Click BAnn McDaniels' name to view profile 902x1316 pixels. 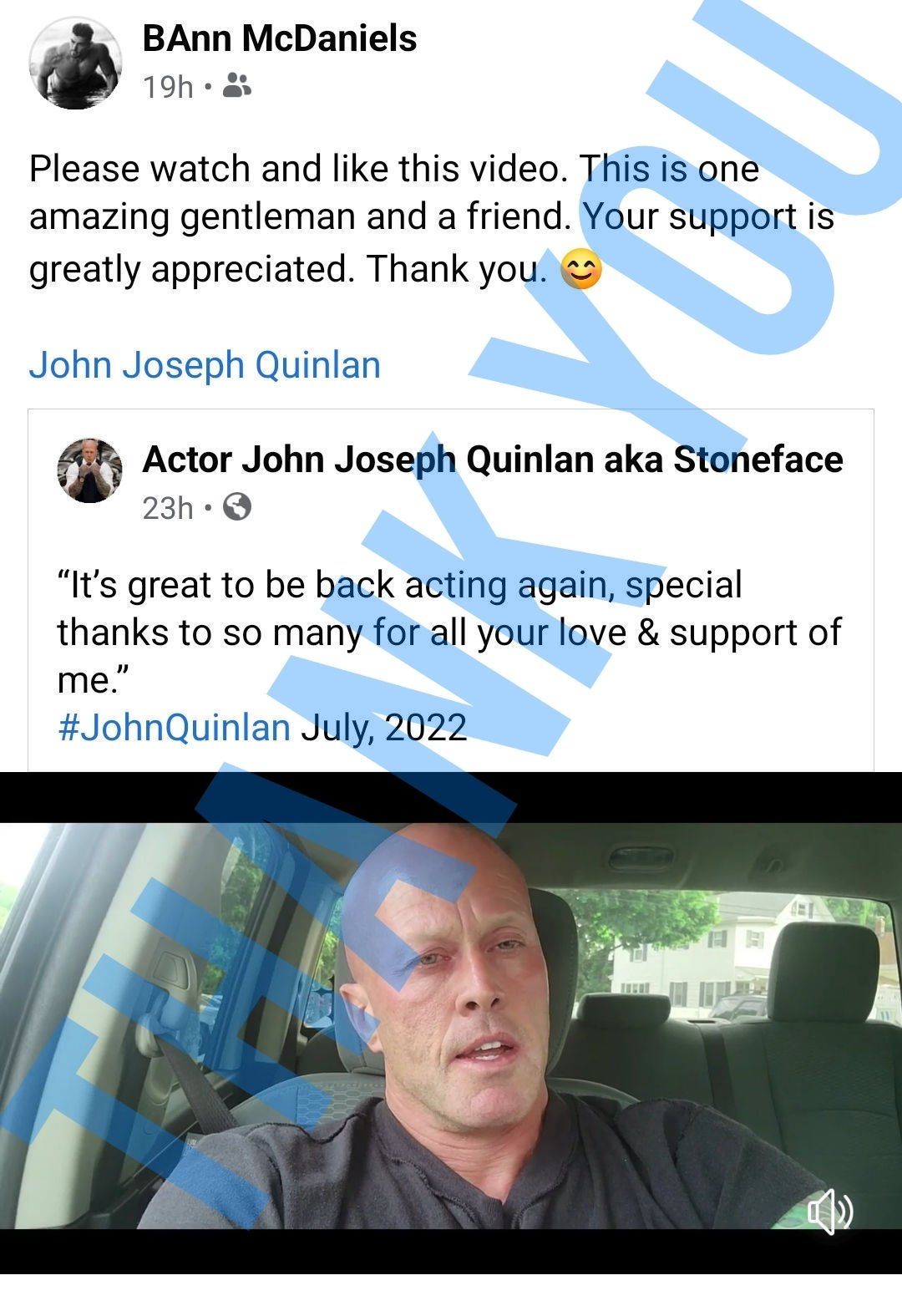pos(281,38)
